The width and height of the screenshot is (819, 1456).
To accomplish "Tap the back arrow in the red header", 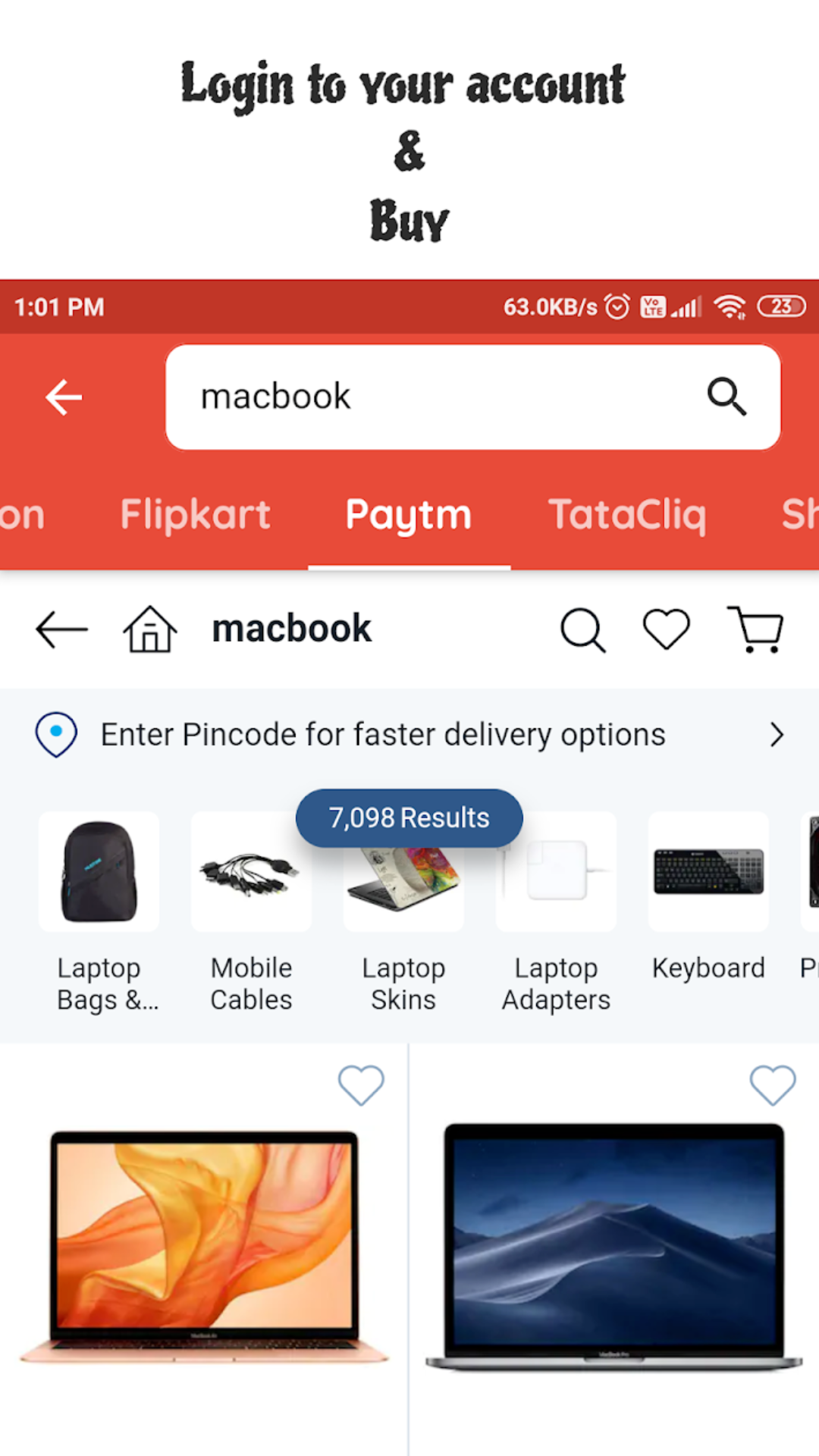I will click(x=64, y=397).
